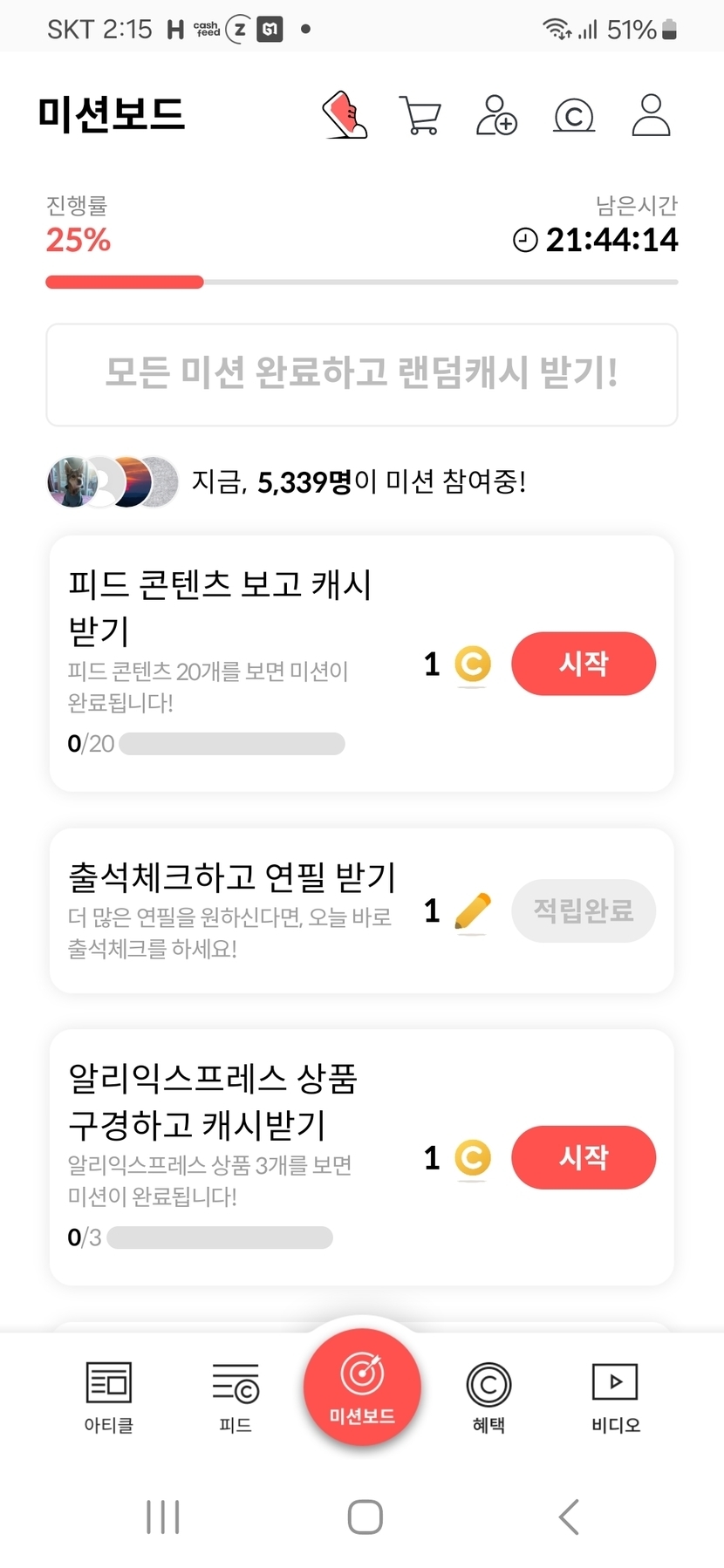This screenshot has width=724, height=1568.
Task: Open the shopping cart
Action: coord(420,115)
